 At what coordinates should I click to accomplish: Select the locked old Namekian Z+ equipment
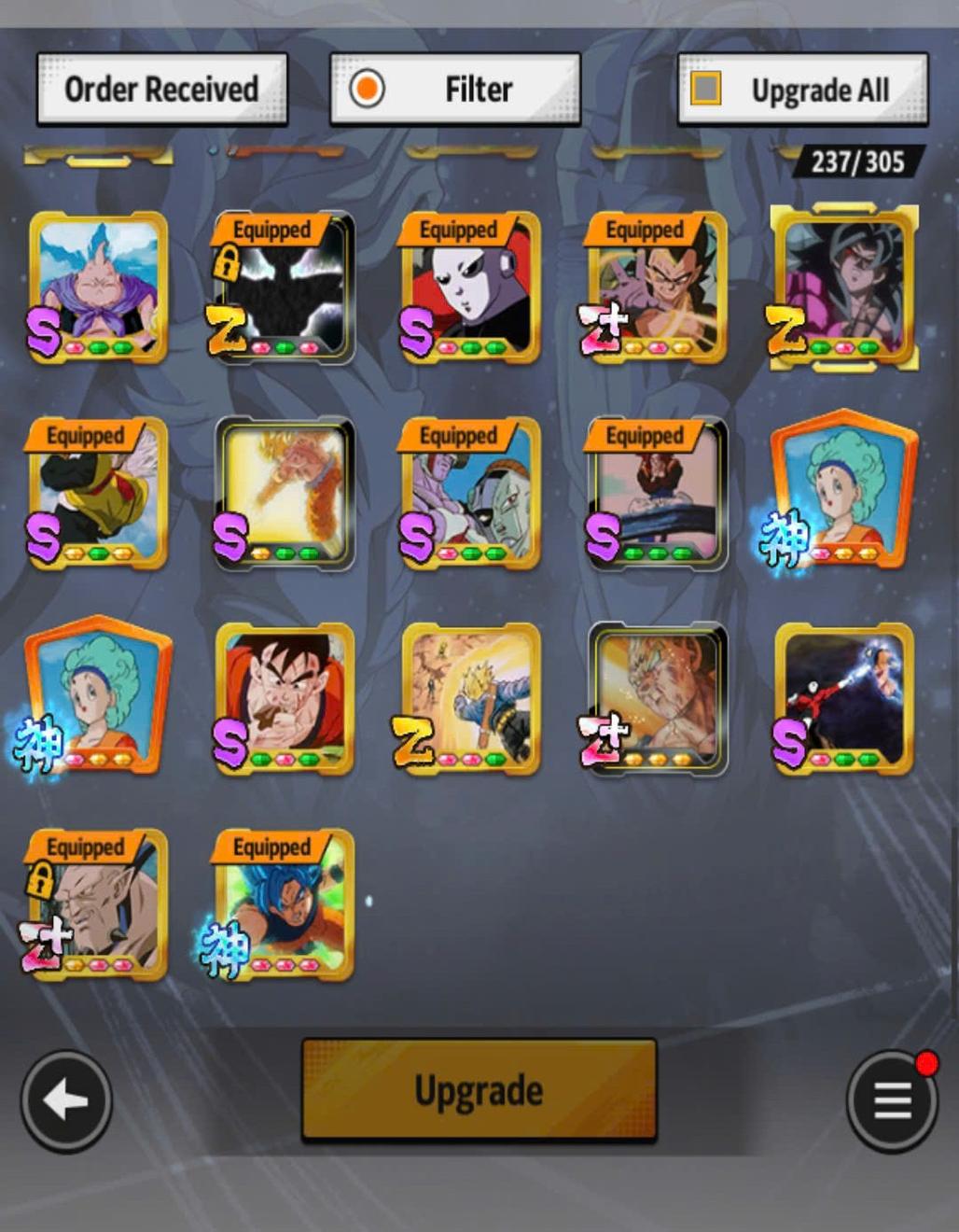(98, 905)
